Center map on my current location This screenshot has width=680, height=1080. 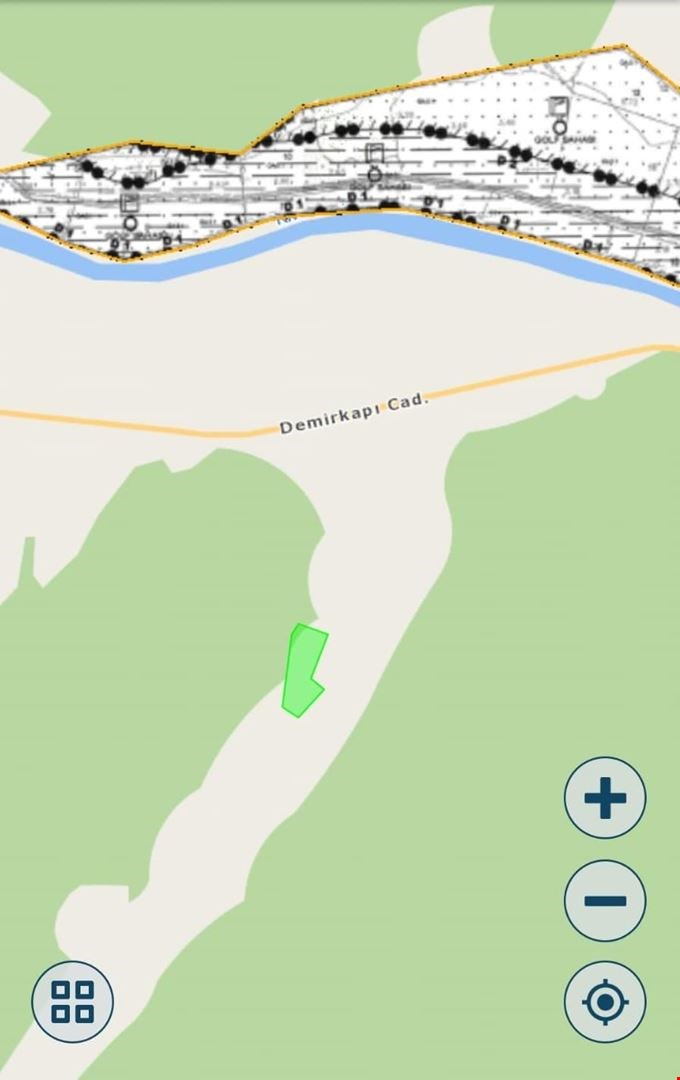[605, 1002]
